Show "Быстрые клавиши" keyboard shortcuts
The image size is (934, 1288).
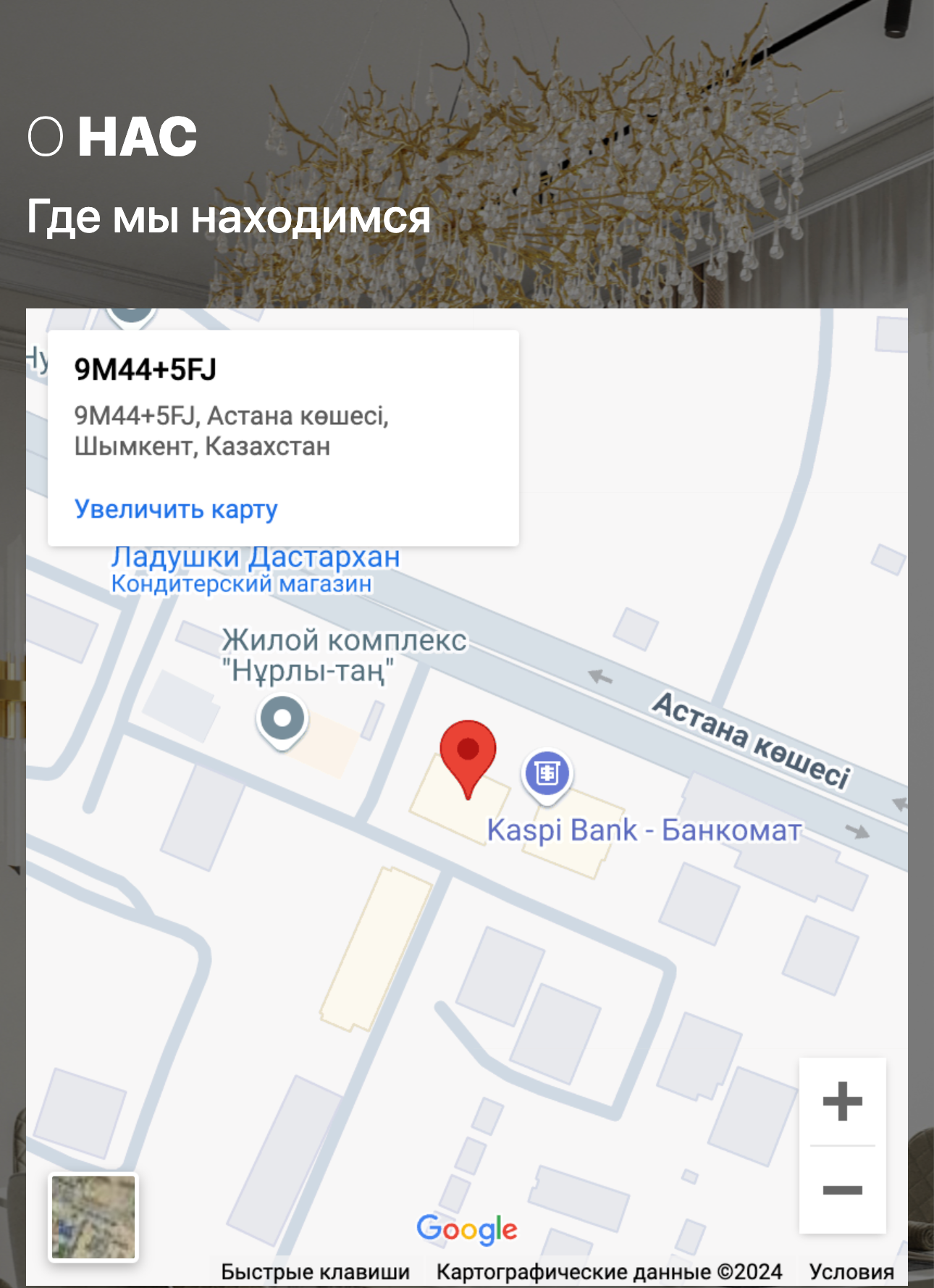click(315, 1271)
